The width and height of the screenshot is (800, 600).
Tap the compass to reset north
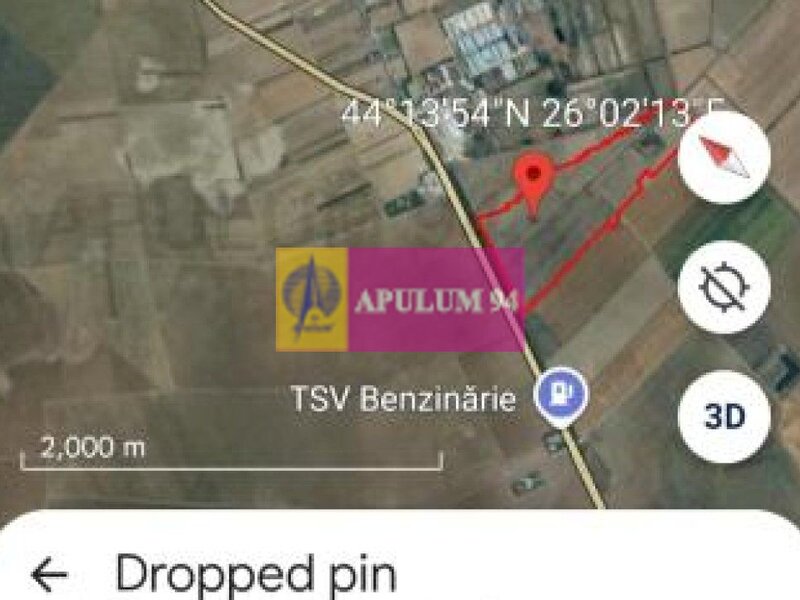click(x=723, y=156)
